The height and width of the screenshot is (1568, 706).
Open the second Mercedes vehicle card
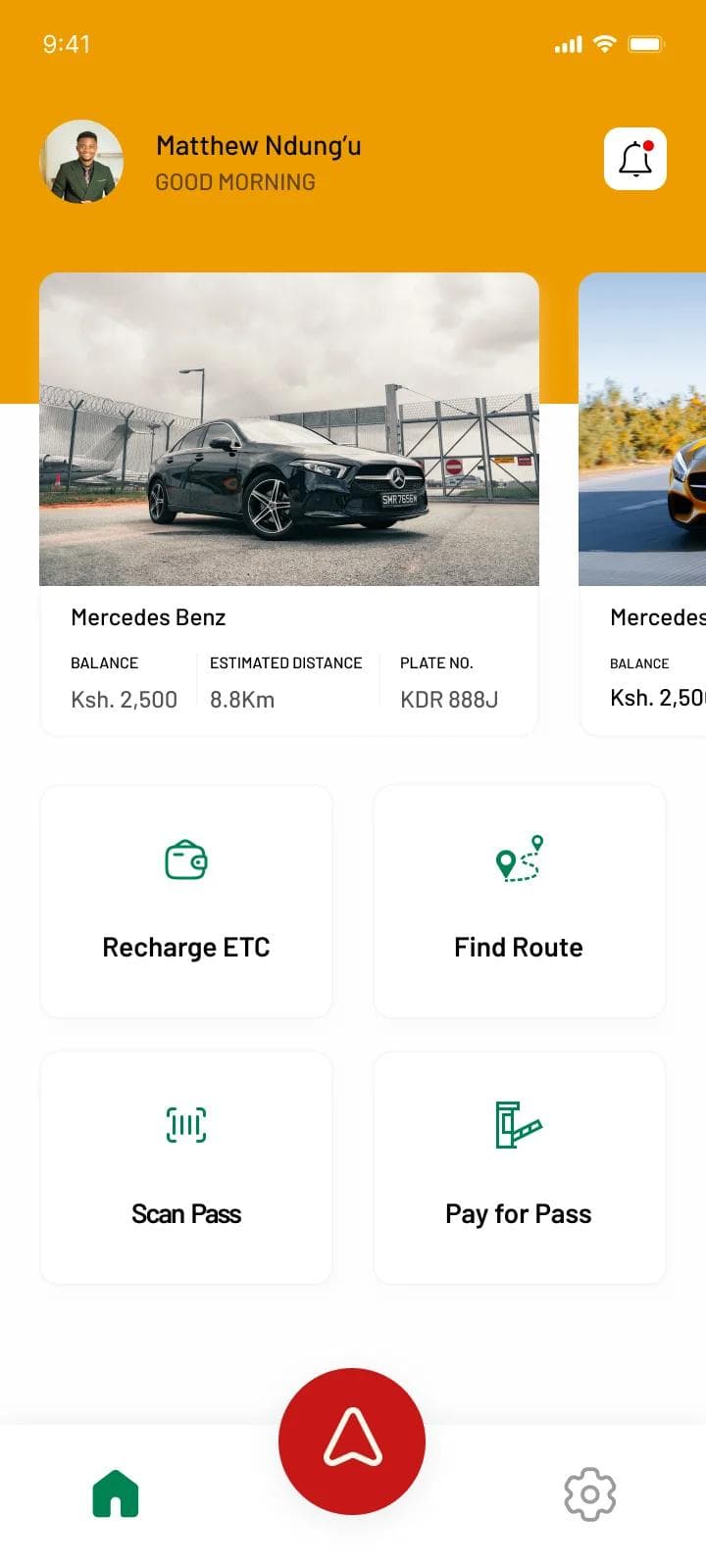pos(643,504)
